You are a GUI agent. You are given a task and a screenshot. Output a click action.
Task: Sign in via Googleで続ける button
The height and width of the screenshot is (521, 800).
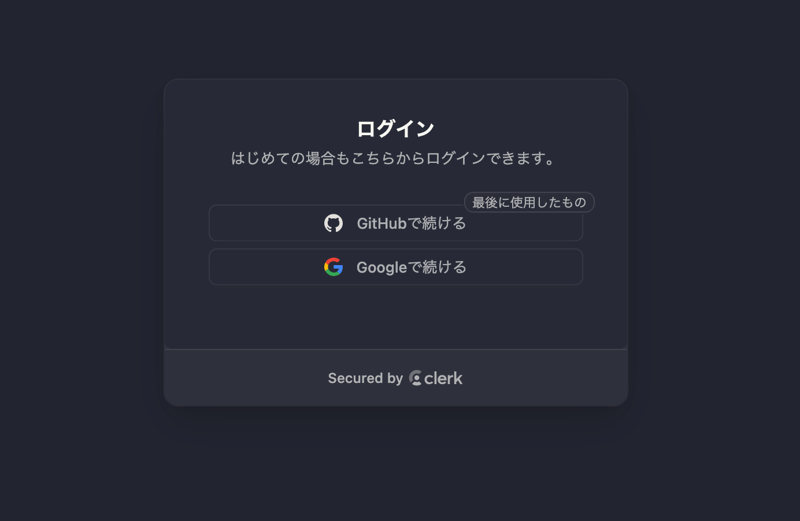[395, 267]
